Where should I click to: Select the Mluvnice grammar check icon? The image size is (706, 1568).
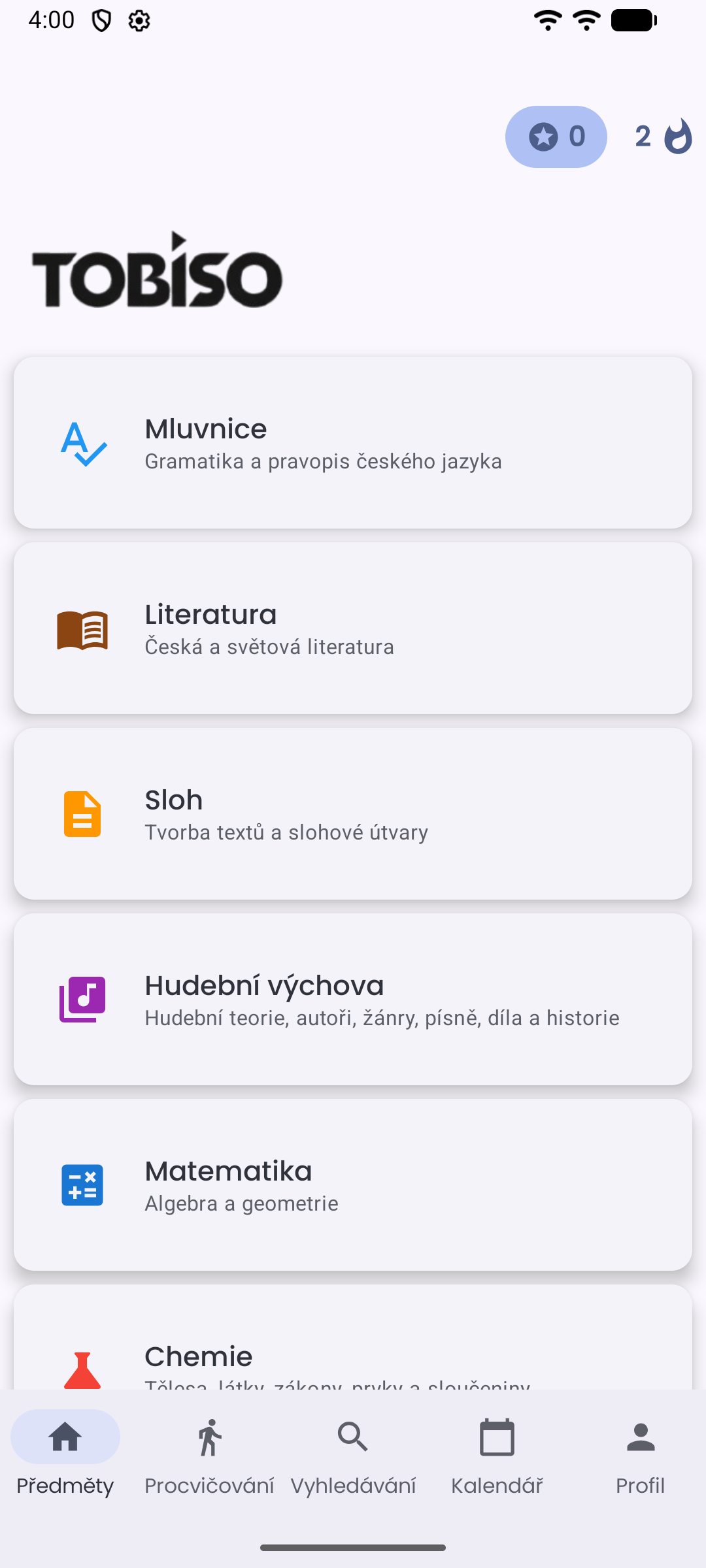(82, 444)
